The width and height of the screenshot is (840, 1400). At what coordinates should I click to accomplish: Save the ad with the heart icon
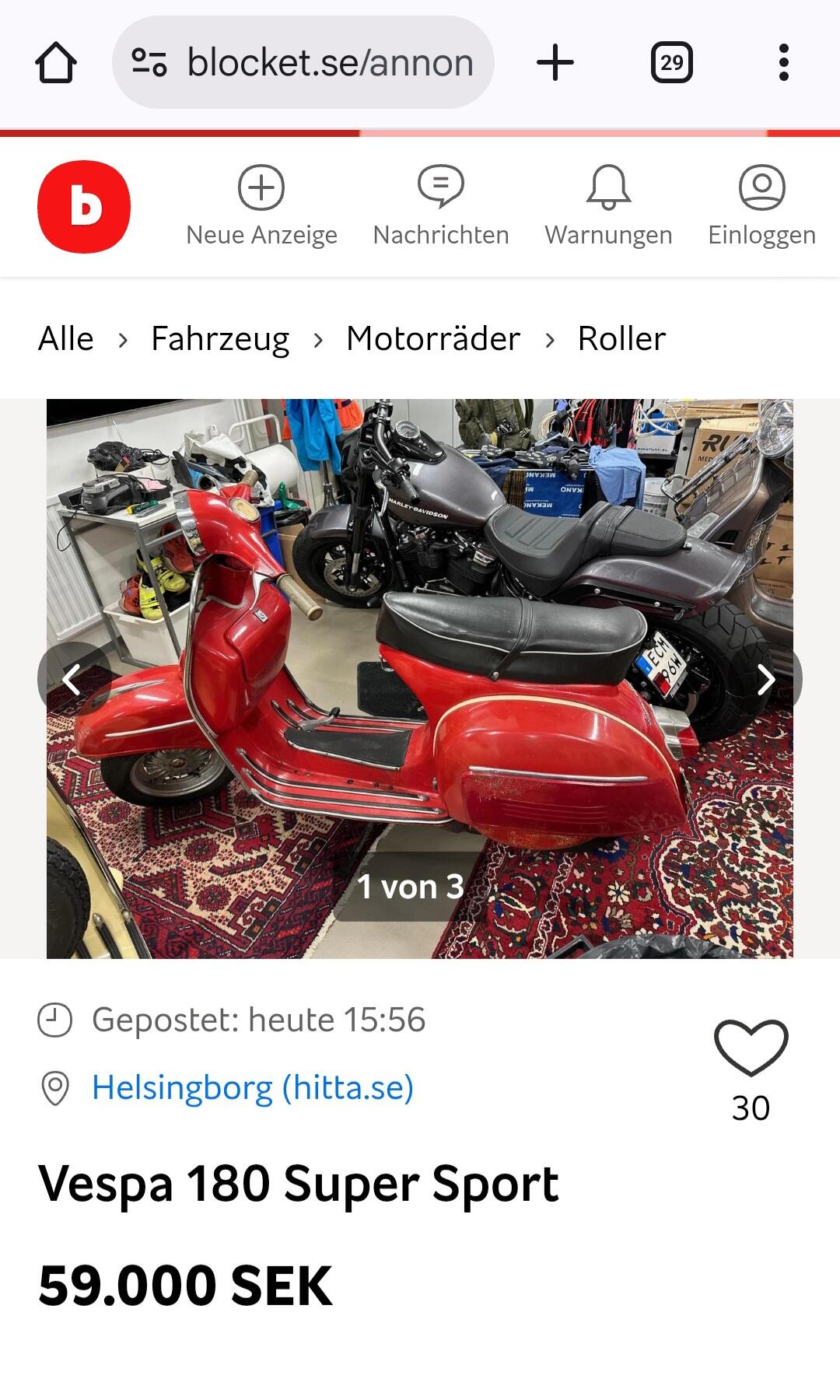point(751,1048)
